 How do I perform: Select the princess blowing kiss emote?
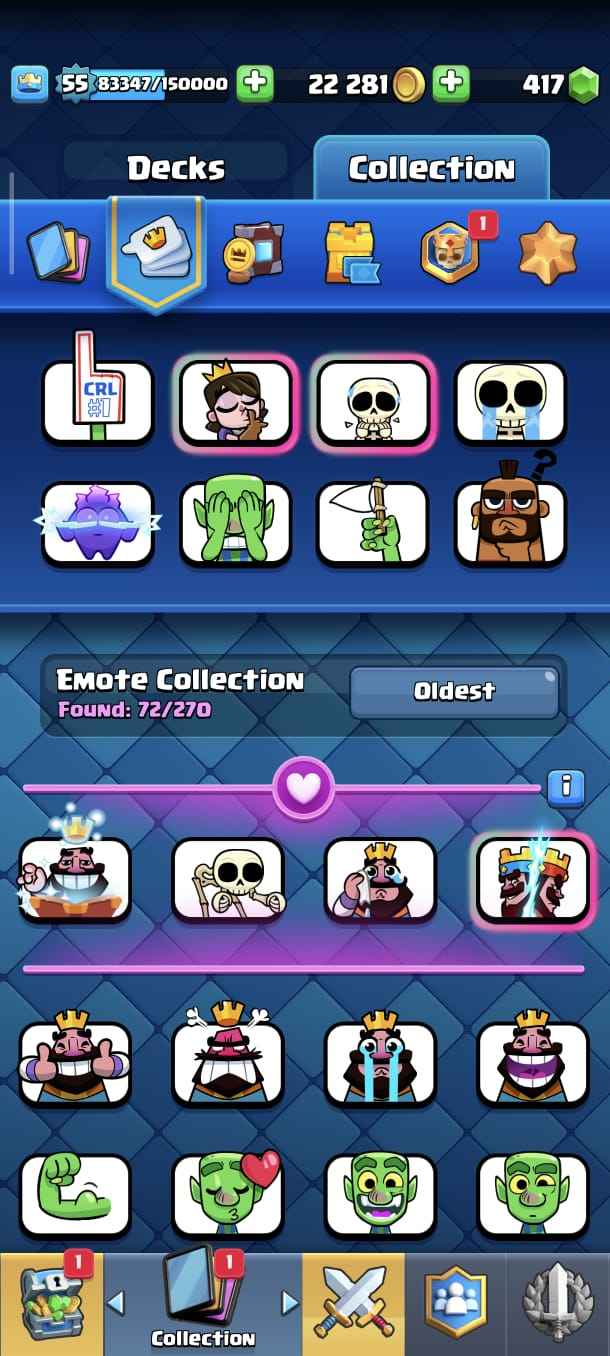(237, 402)
